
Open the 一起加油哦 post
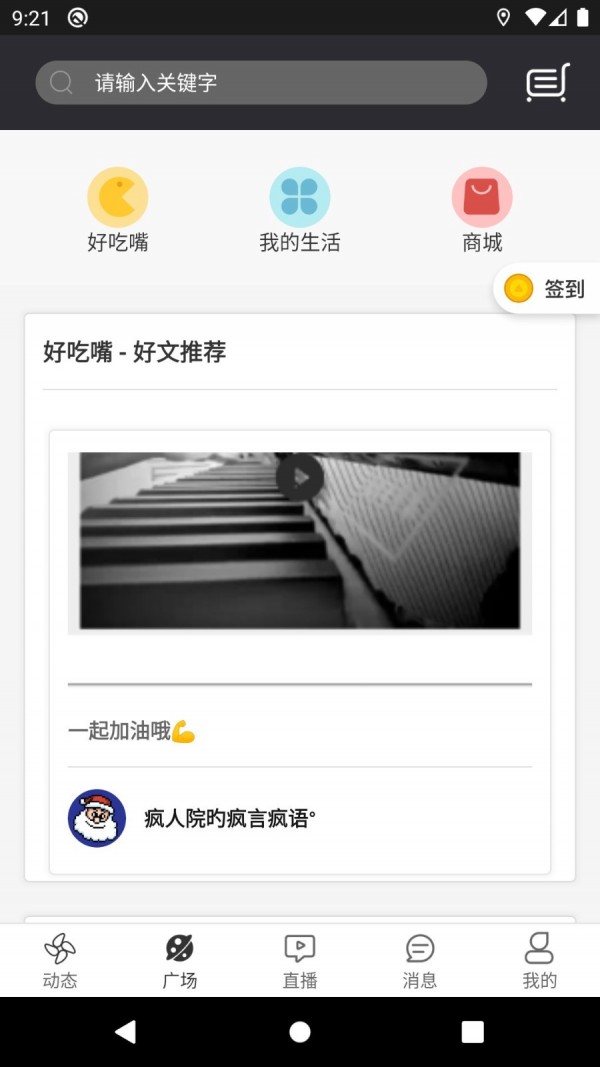coord(132,731)
